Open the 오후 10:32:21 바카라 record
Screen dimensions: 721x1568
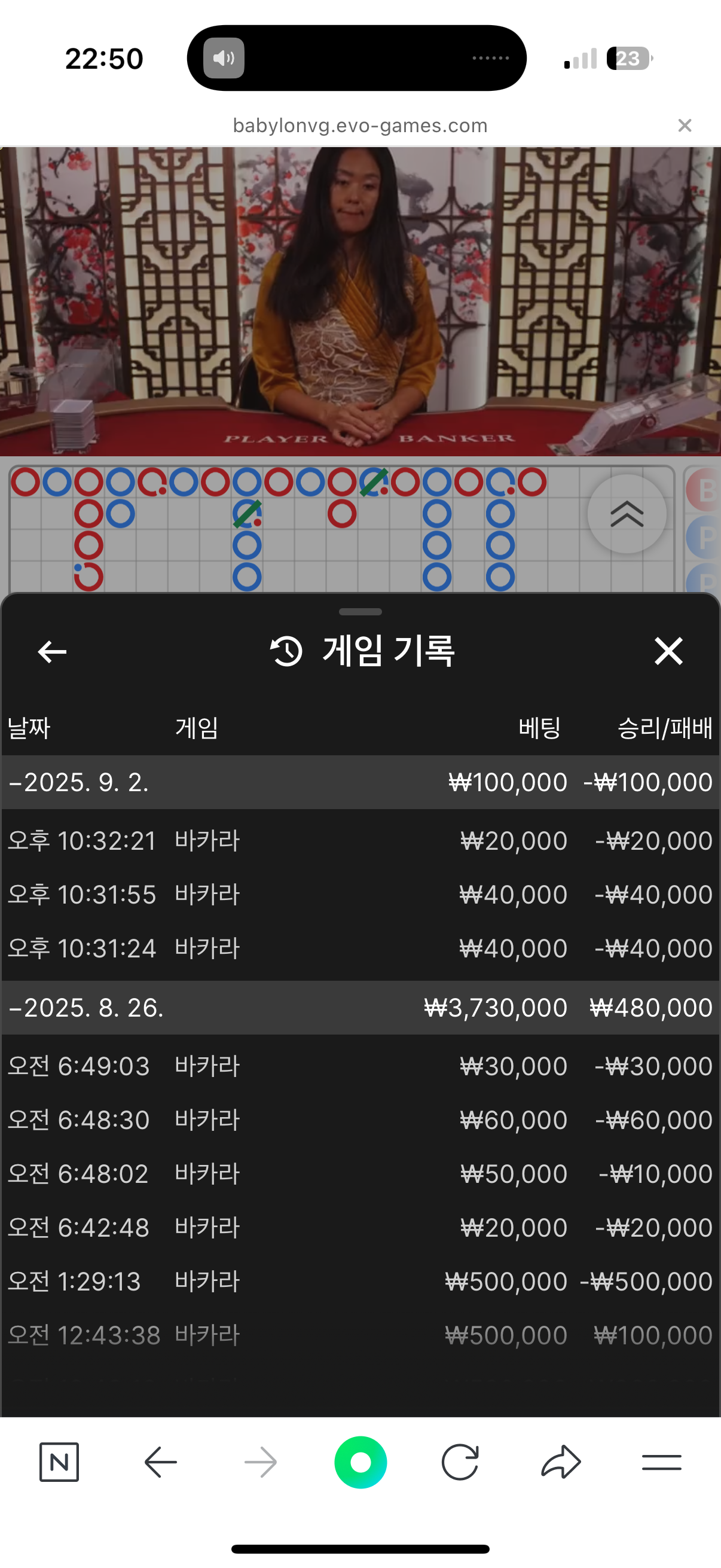click(x=360, y=841)
